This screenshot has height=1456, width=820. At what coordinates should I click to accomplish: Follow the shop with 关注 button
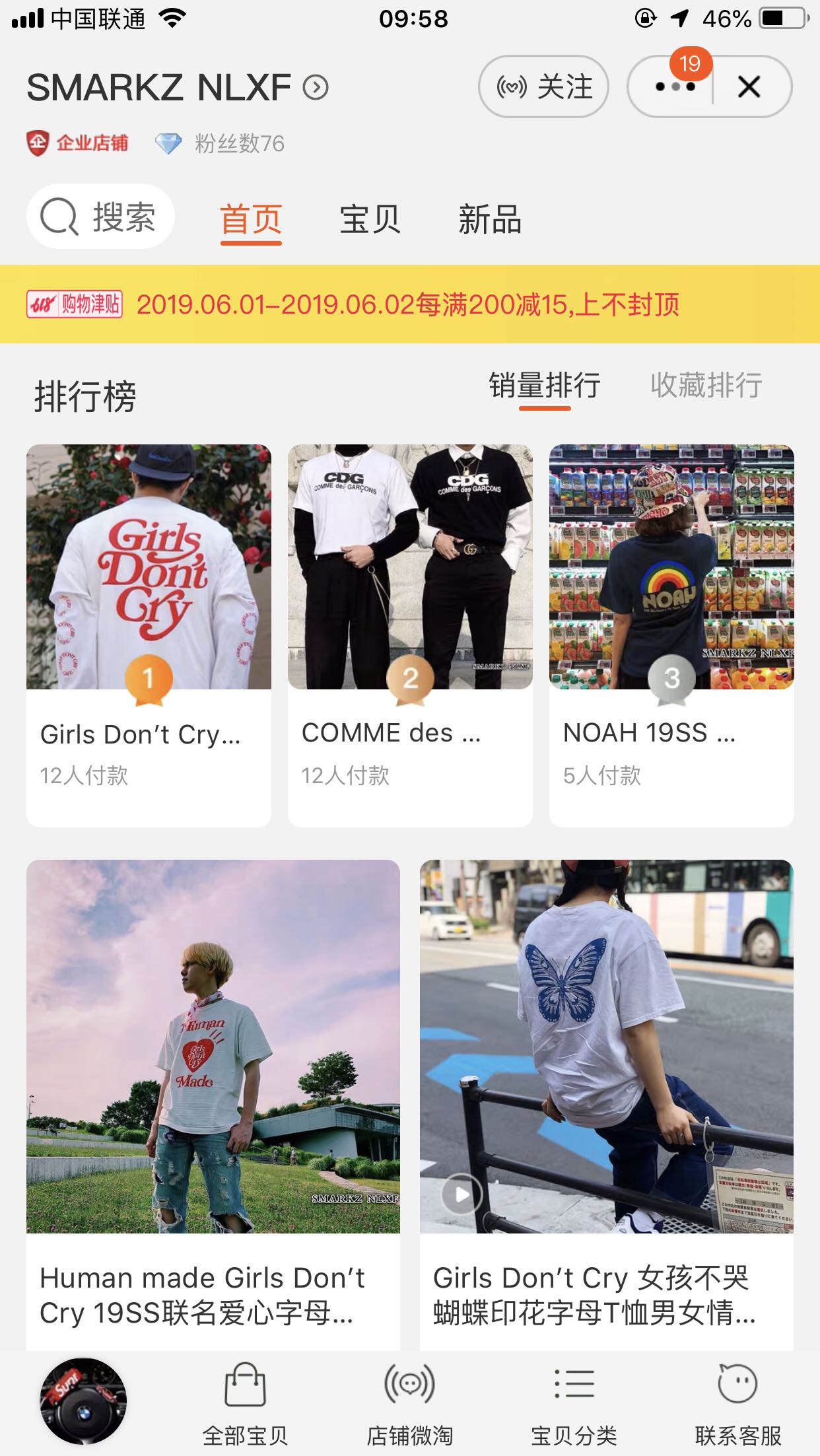click(543, 87)
